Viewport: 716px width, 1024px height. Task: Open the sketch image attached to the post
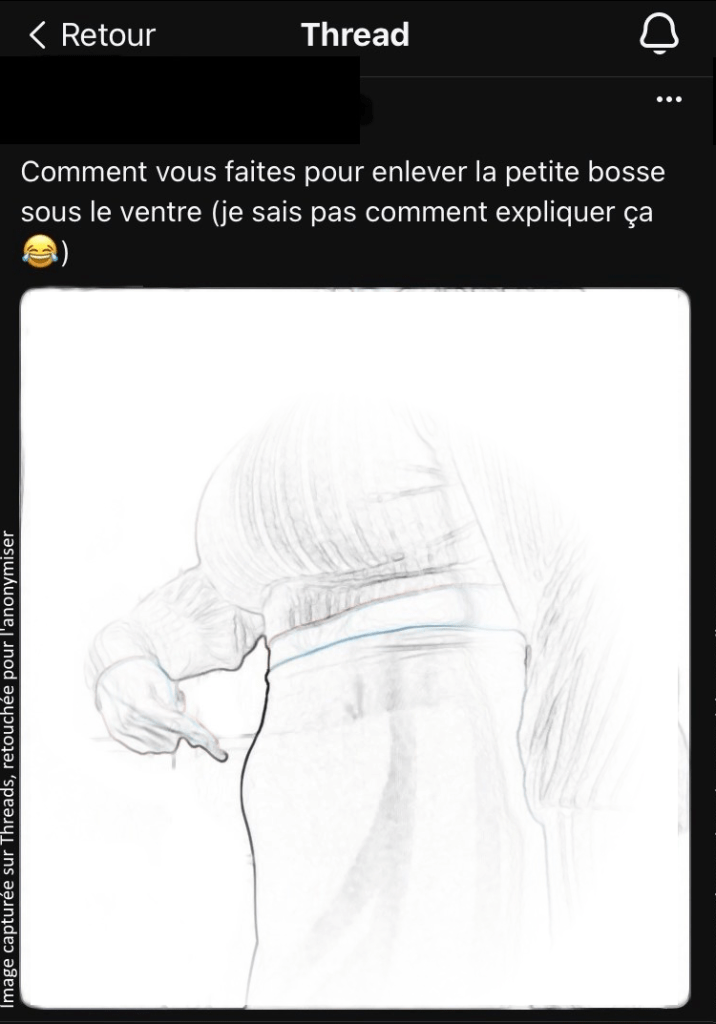(356, 648)
